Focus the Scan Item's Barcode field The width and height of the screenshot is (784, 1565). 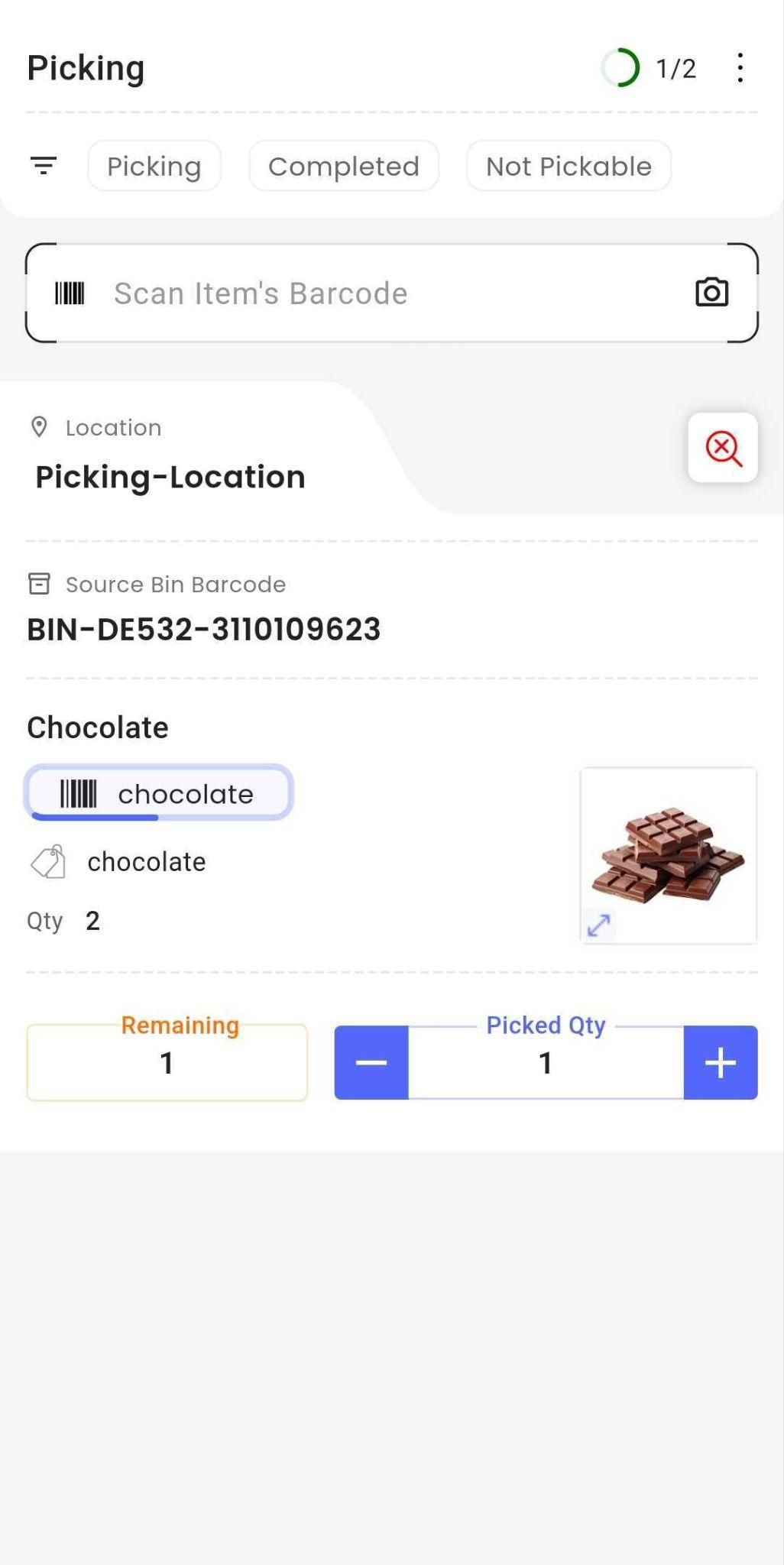tap(382, 293)
